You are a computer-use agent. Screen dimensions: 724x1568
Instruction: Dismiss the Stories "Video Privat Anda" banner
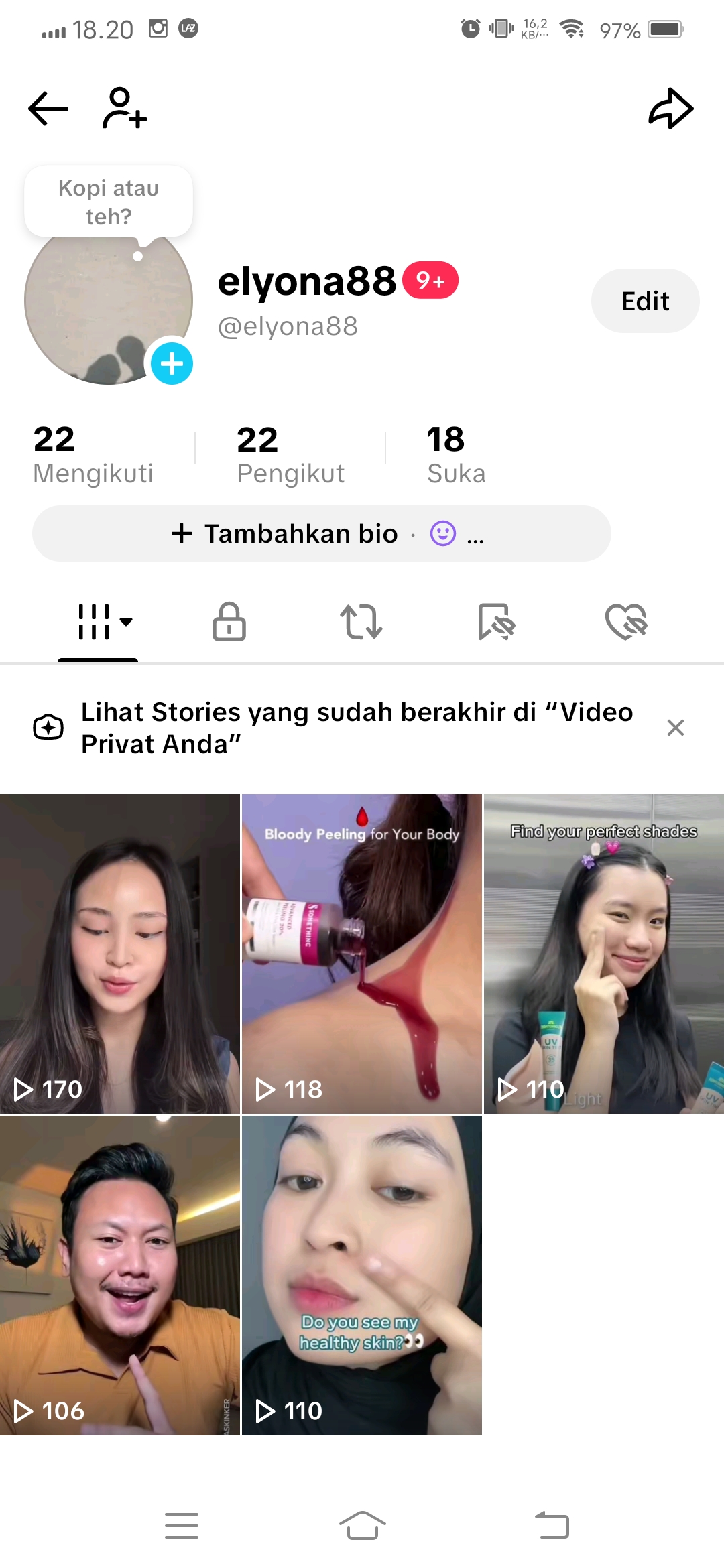pyautogui.click(x=675, y=728)
